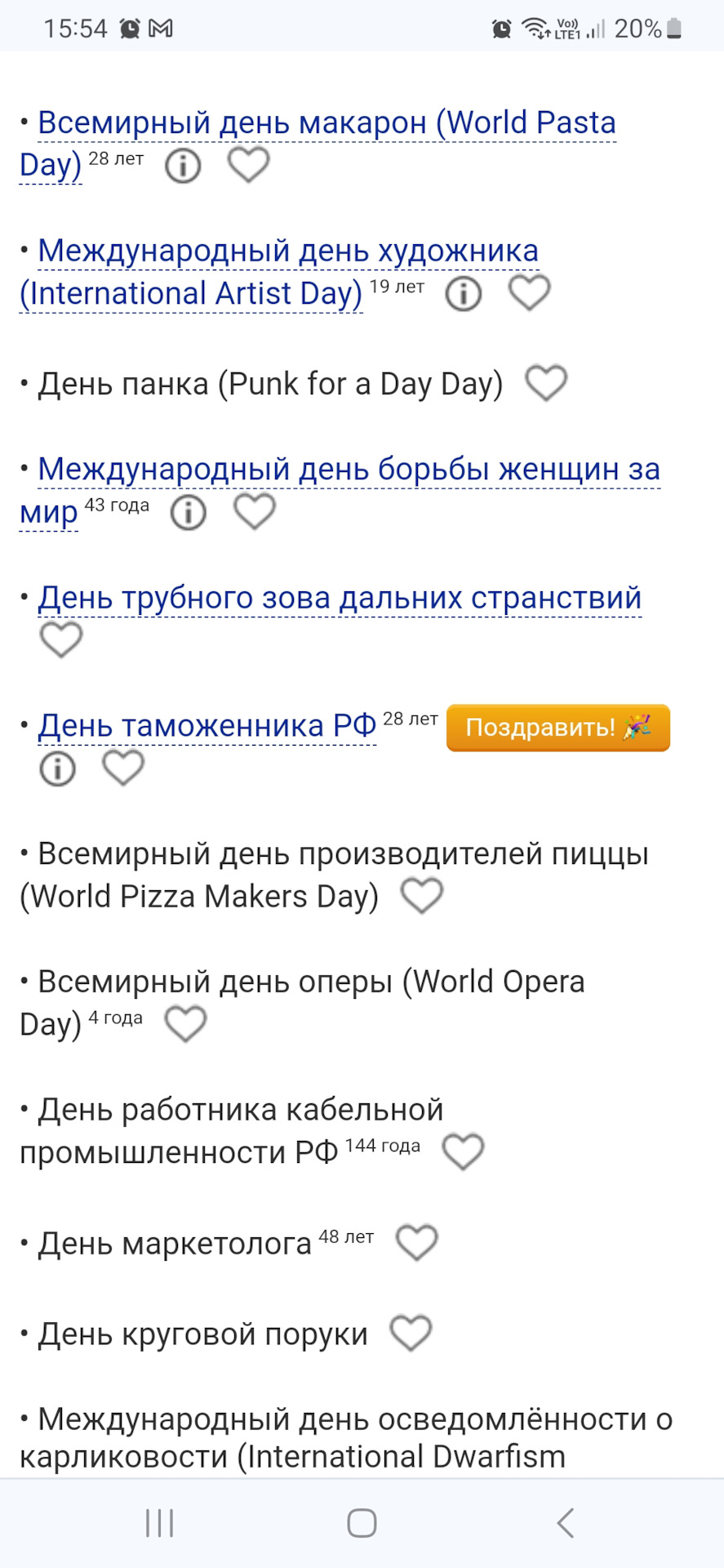Like День маркетолога
This screenshot has height=1568, width=724.
point(416,1243)
